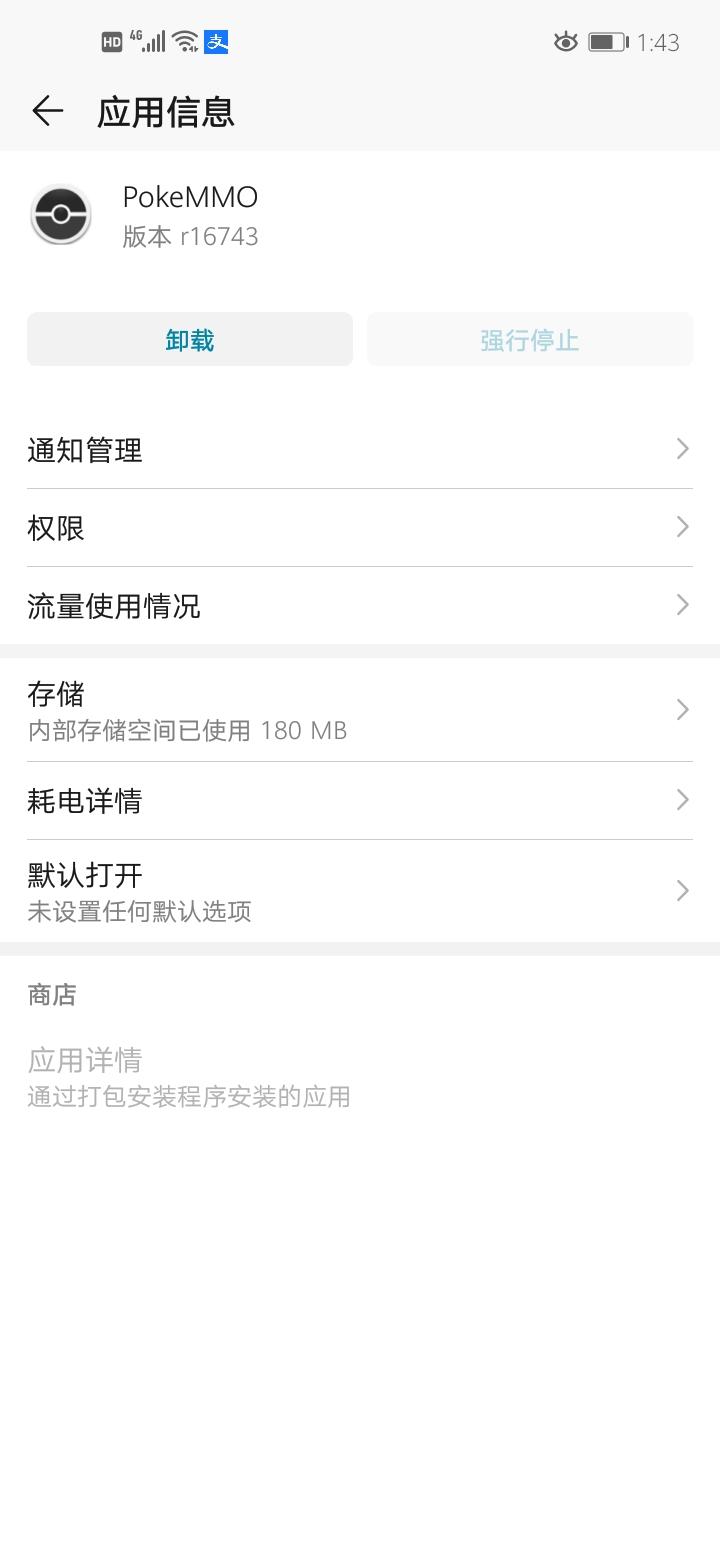Viewport: 720px width, 1560px height.
Task: Open 权限 permission settings for PokeMMO
Action: [360, 527]
